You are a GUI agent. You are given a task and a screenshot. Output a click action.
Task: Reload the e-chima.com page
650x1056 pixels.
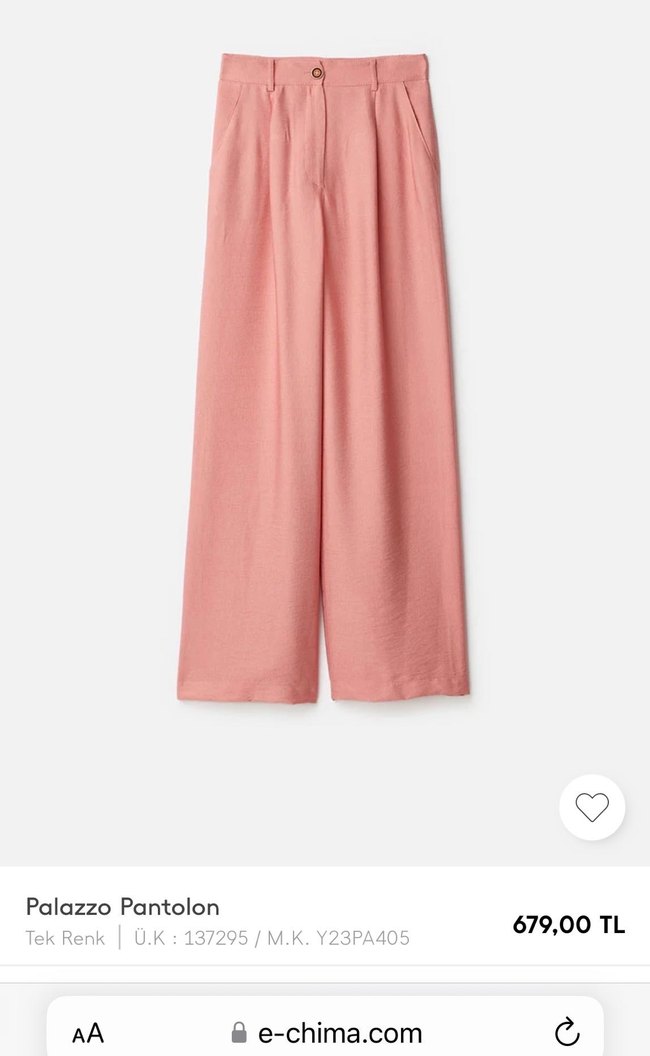[x=566, y=1032]
